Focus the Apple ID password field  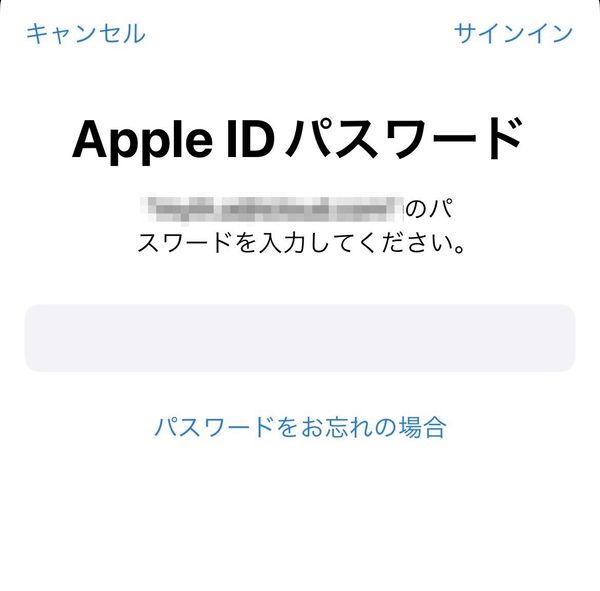[x=300, y=338]
